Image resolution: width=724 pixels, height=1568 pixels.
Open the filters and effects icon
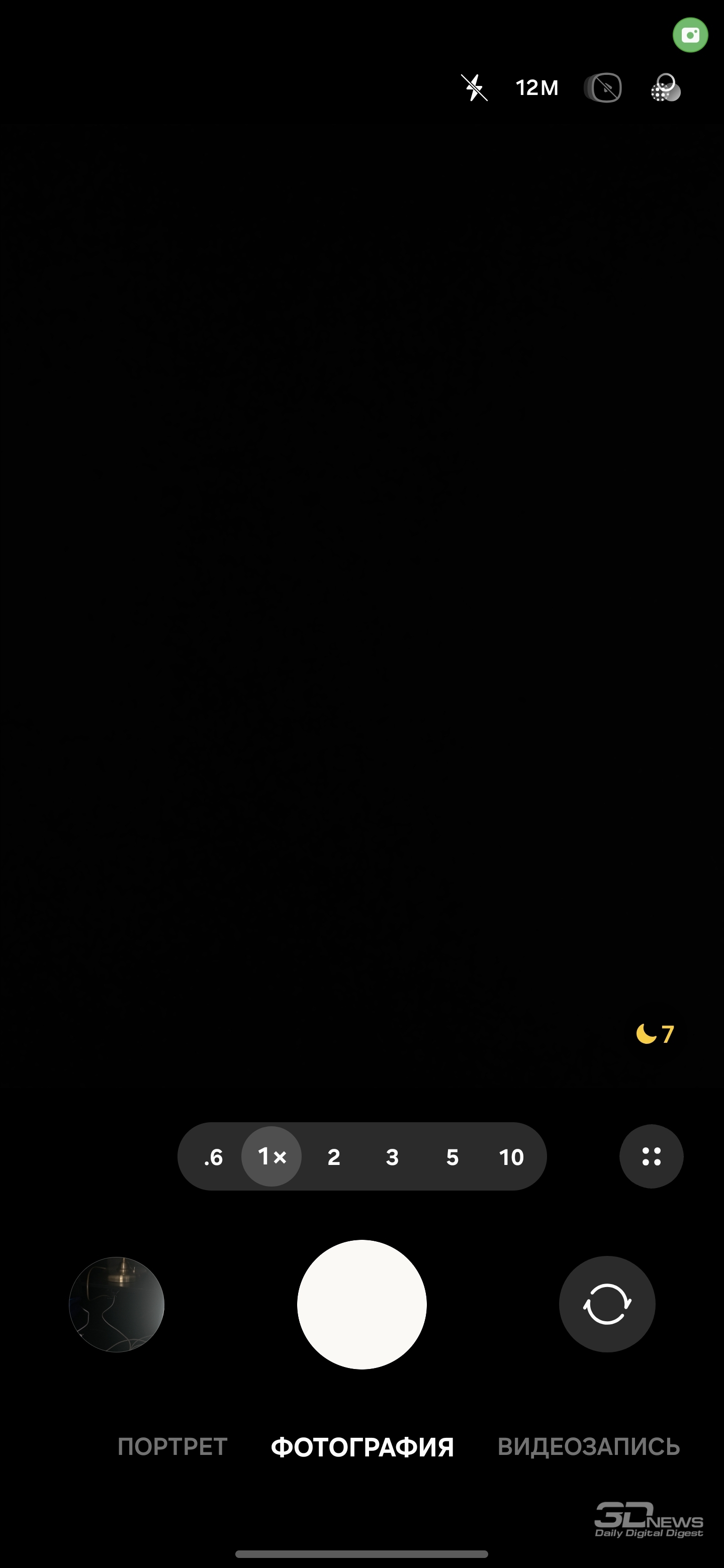point(665,87)
